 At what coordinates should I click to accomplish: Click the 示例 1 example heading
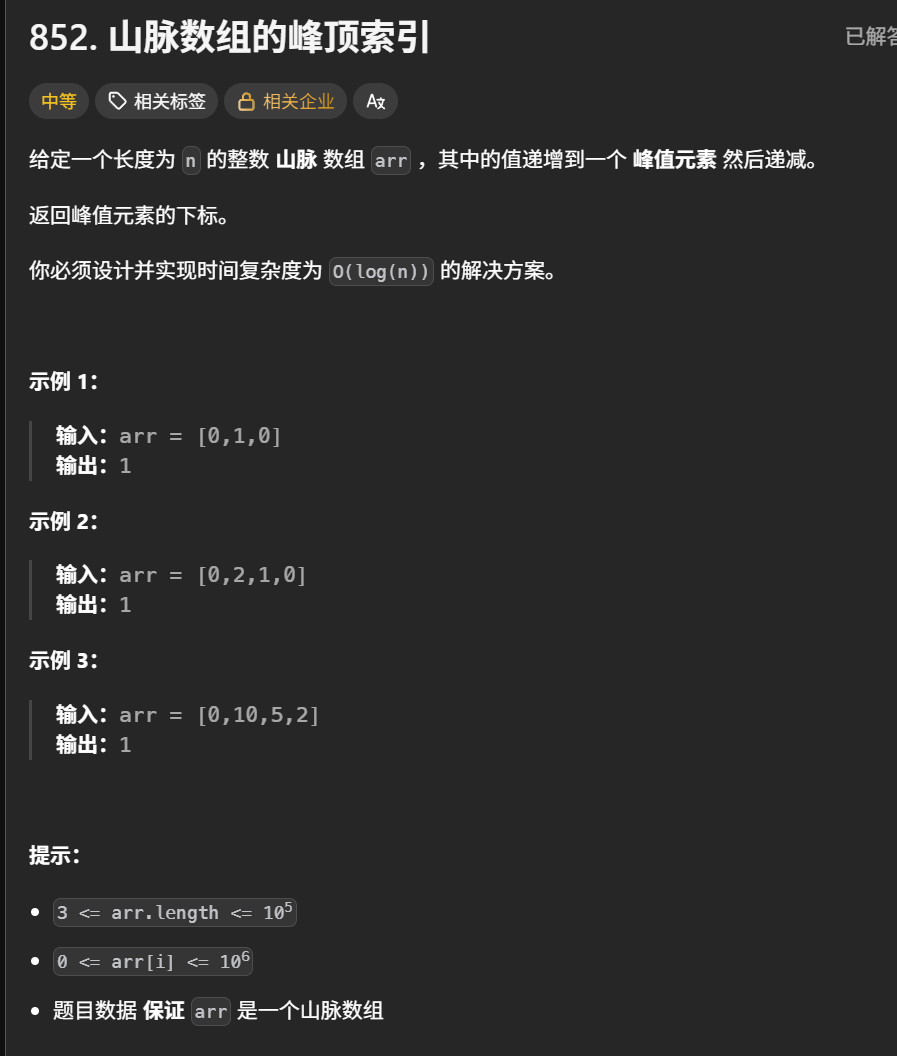coord(56,381)
